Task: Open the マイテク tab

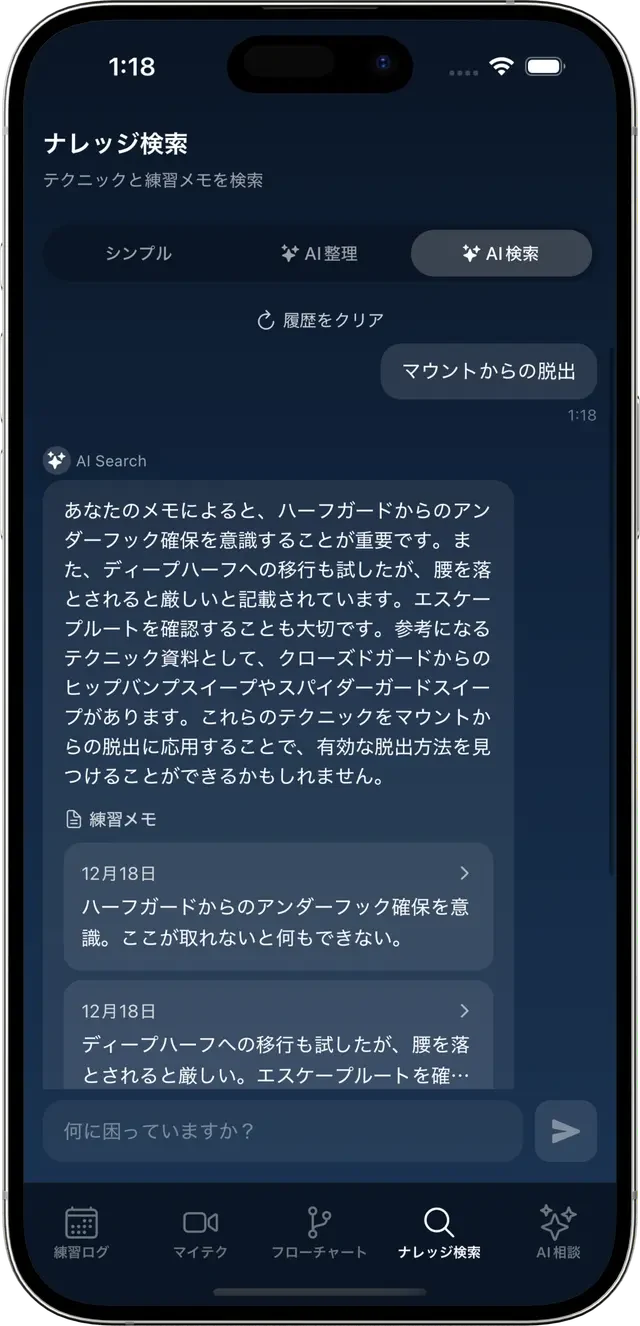Action: (200, 1232)
